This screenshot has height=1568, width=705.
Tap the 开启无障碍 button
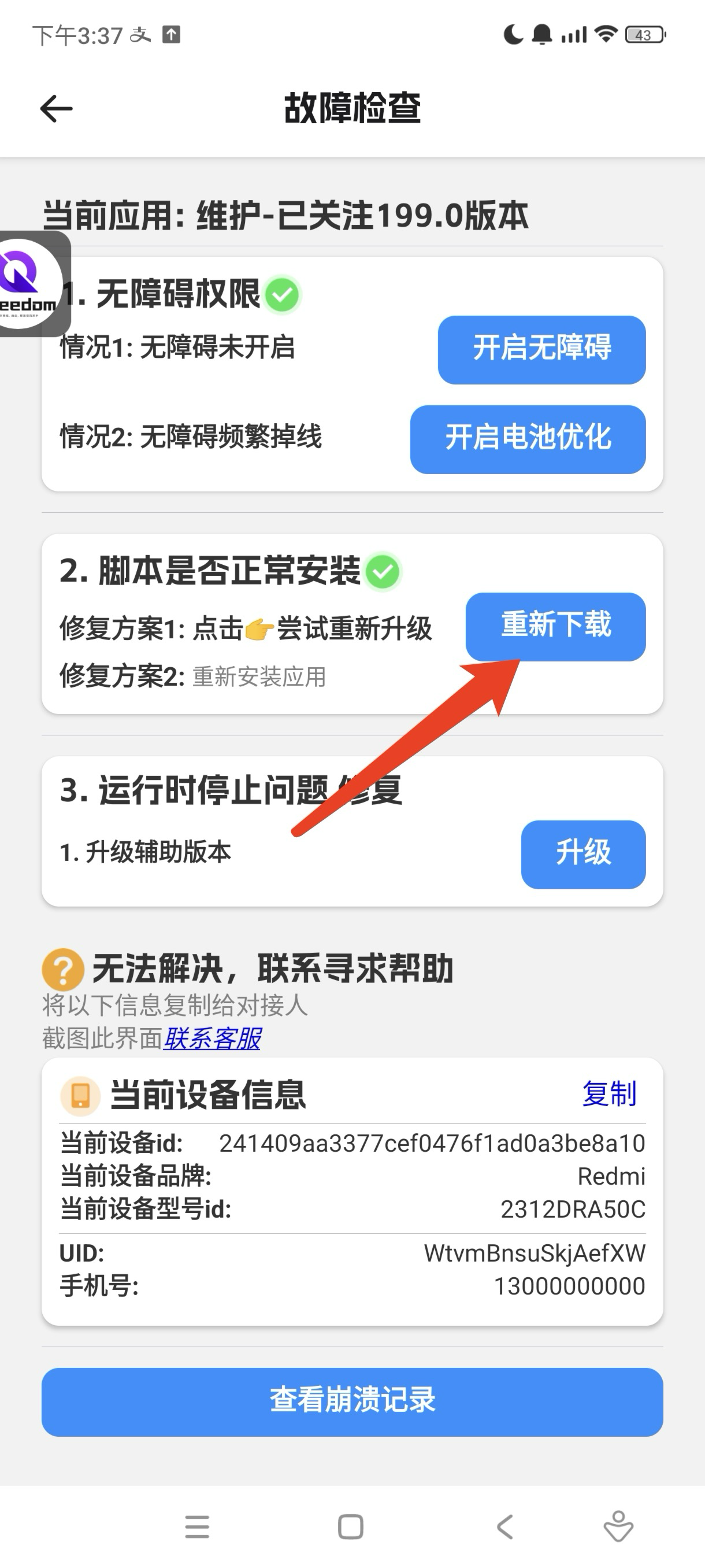click(x=541, y=349)
